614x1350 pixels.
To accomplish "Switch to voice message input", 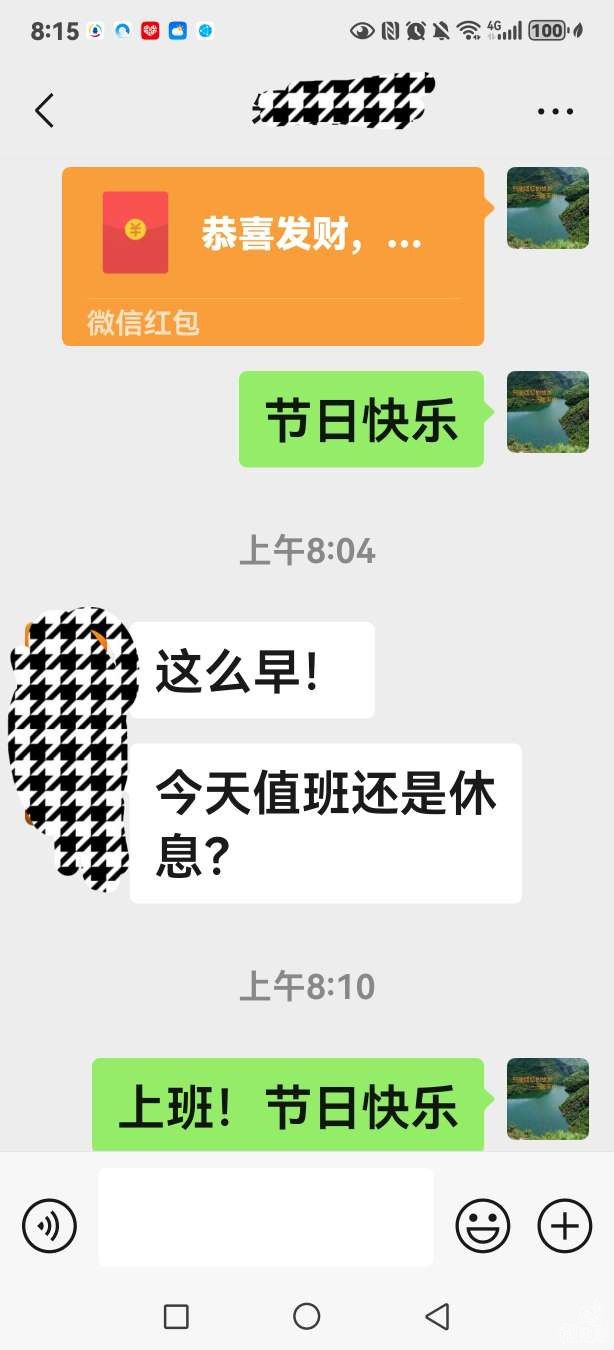I will (x=50, y=1225).
